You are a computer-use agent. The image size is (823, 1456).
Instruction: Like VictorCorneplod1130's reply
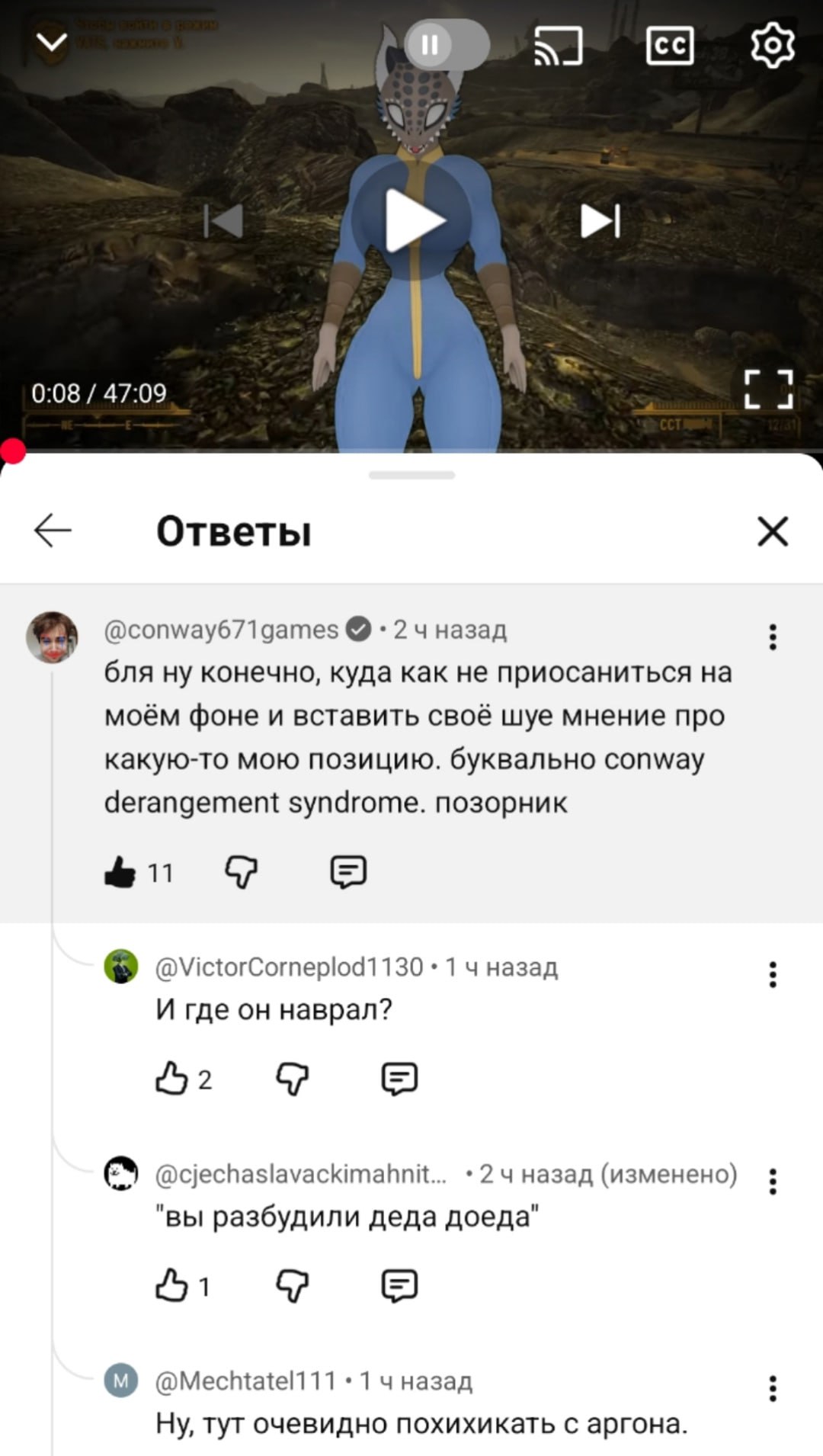click(x=171, y=1079)
